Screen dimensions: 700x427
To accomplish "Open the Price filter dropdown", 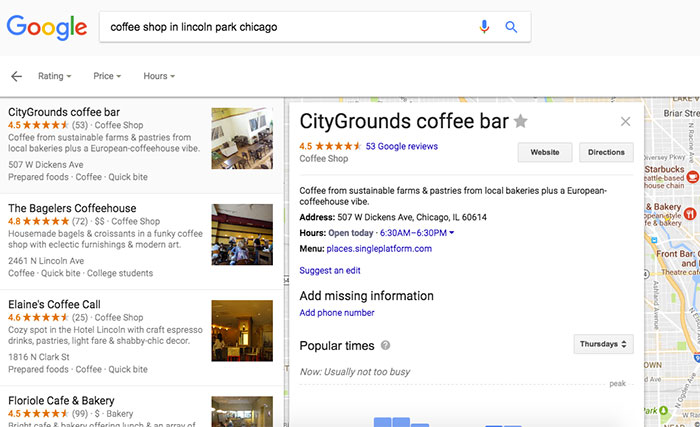I will pyautogui.click(x=107, y=76).
